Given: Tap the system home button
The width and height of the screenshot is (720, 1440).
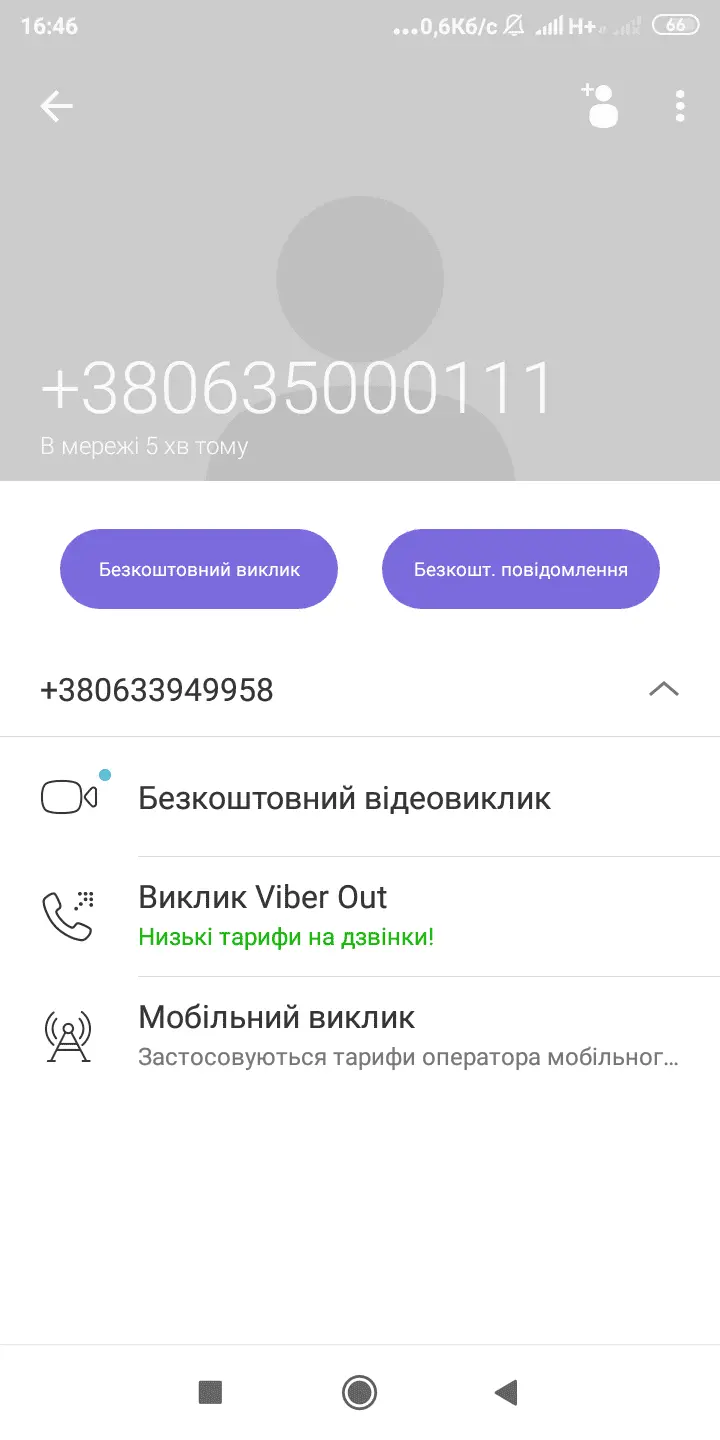Looking at the screenshot, I should pyautogui.click(x=359, y=1391).
